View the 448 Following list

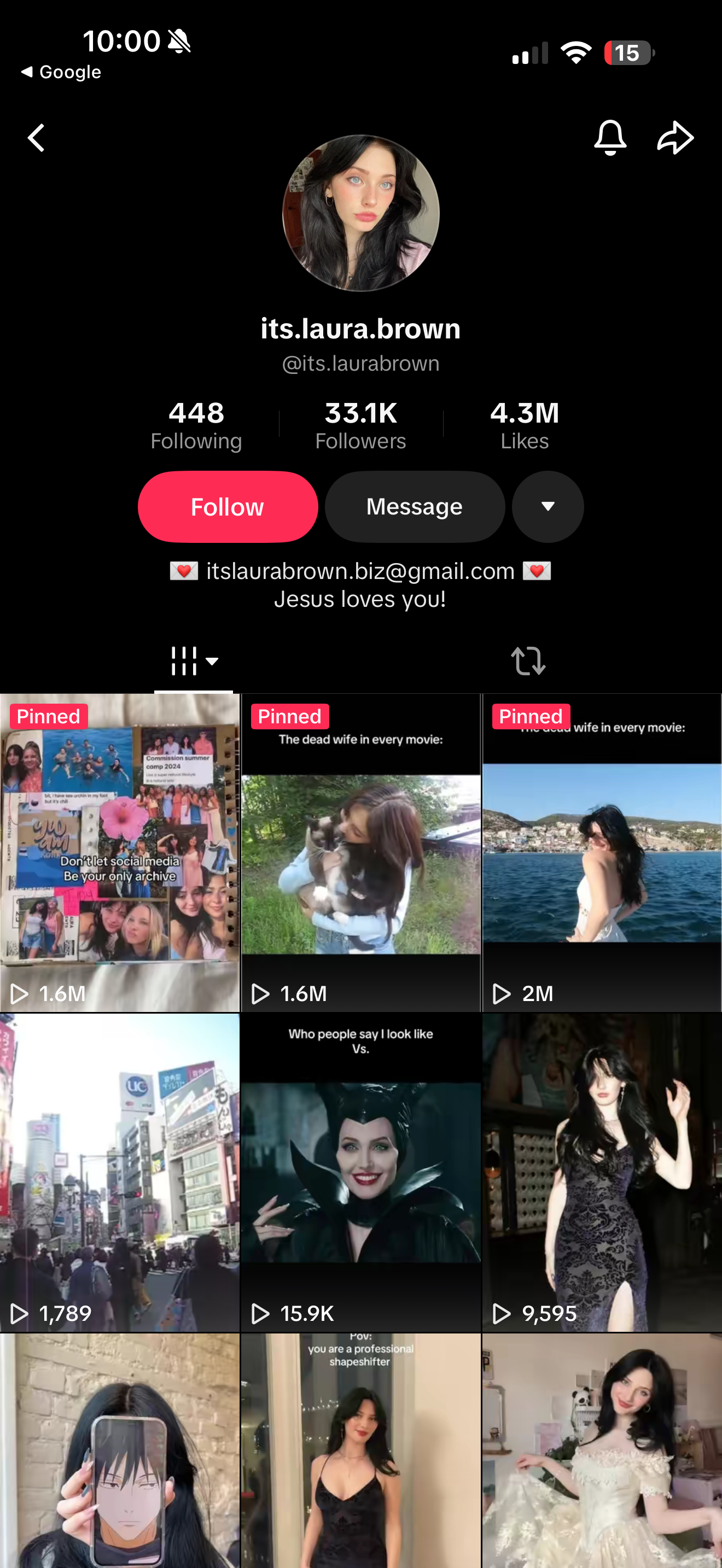click(196, 425)
